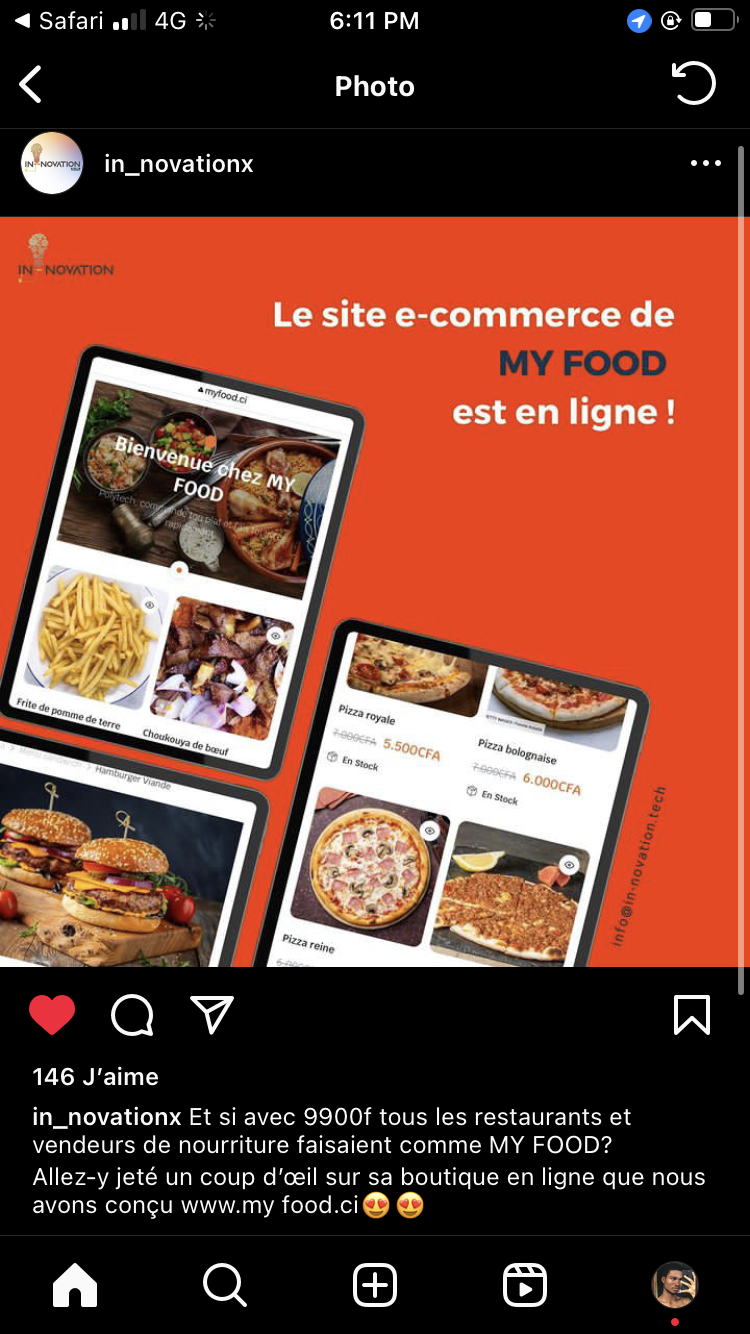Open in_novationx profile picture
750x1334 pixels.
tap(52, 163)
